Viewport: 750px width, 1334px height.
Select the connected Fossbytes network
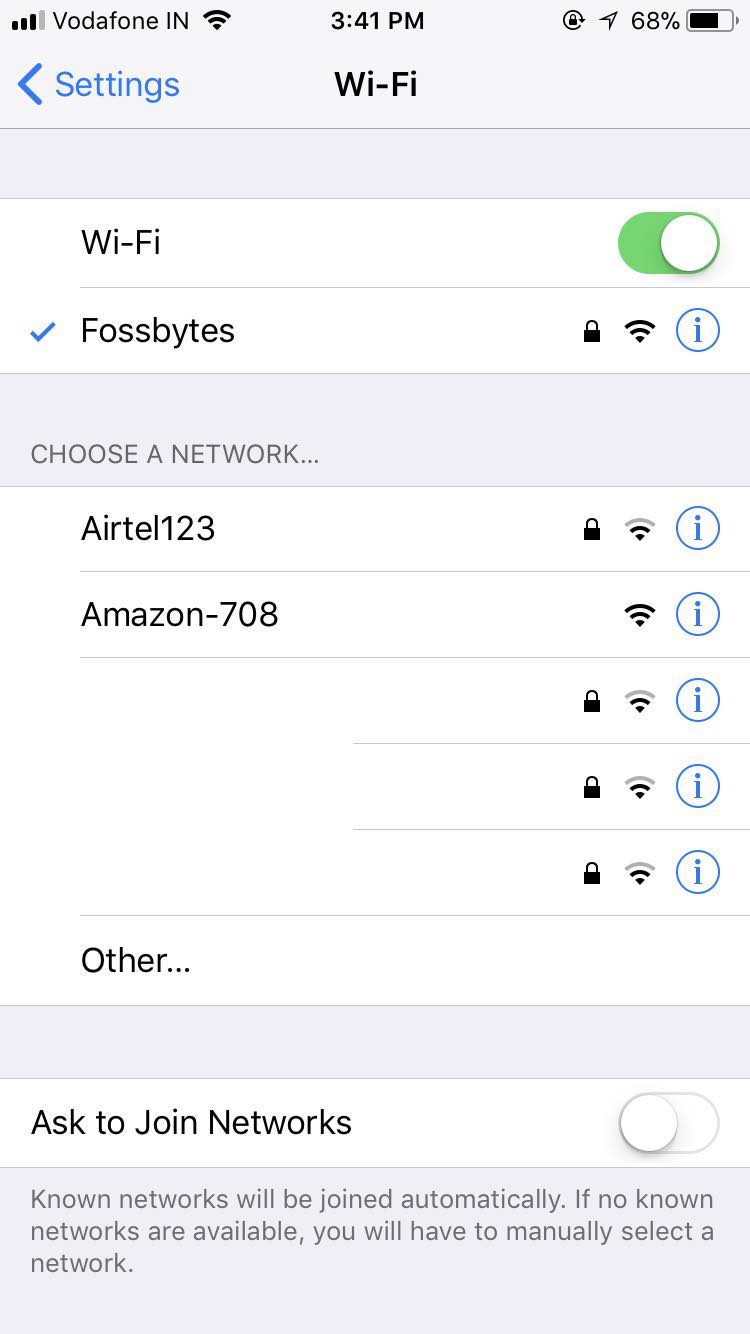158,331
